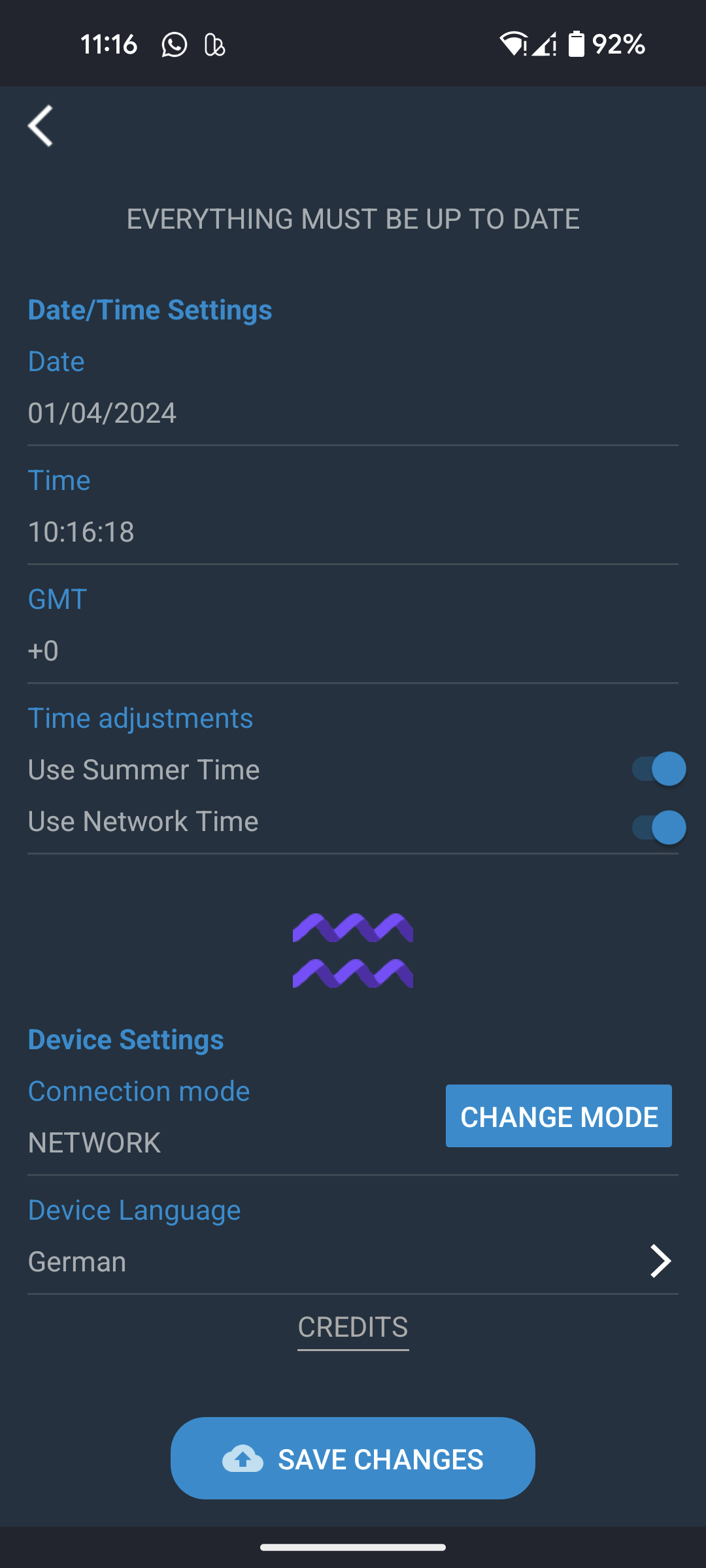Turn off Use Network Time
Viewport: 706px width, 1568px height.
tap(658, 827)
